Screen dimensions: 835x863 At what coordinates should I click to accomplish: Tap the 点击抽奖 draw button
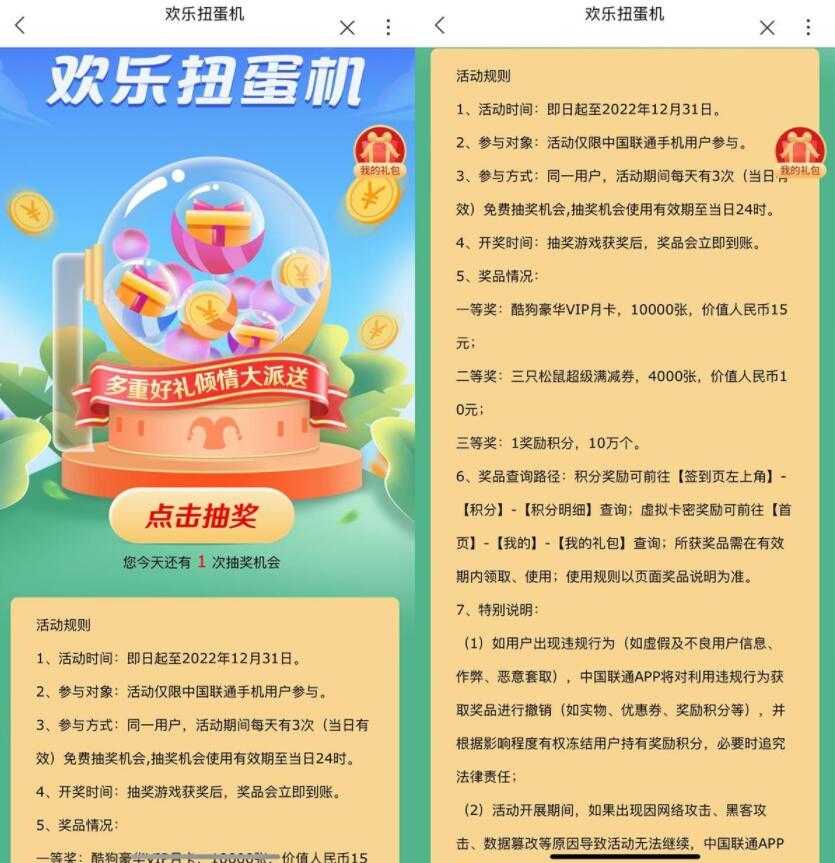pos(201,516)
